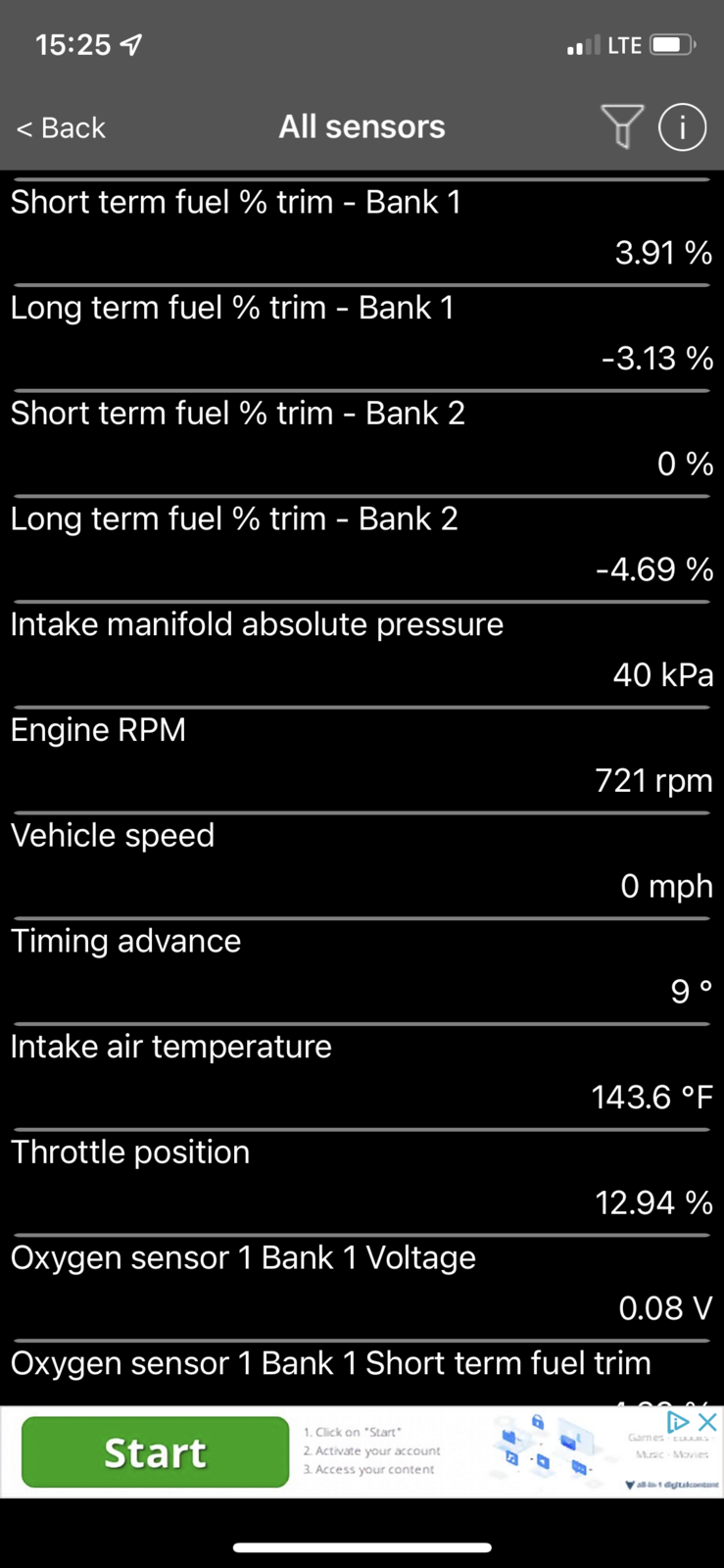Go back using the Back button
The width and height of the screenshot is (724, 1568).
click(x=61, y=128)
